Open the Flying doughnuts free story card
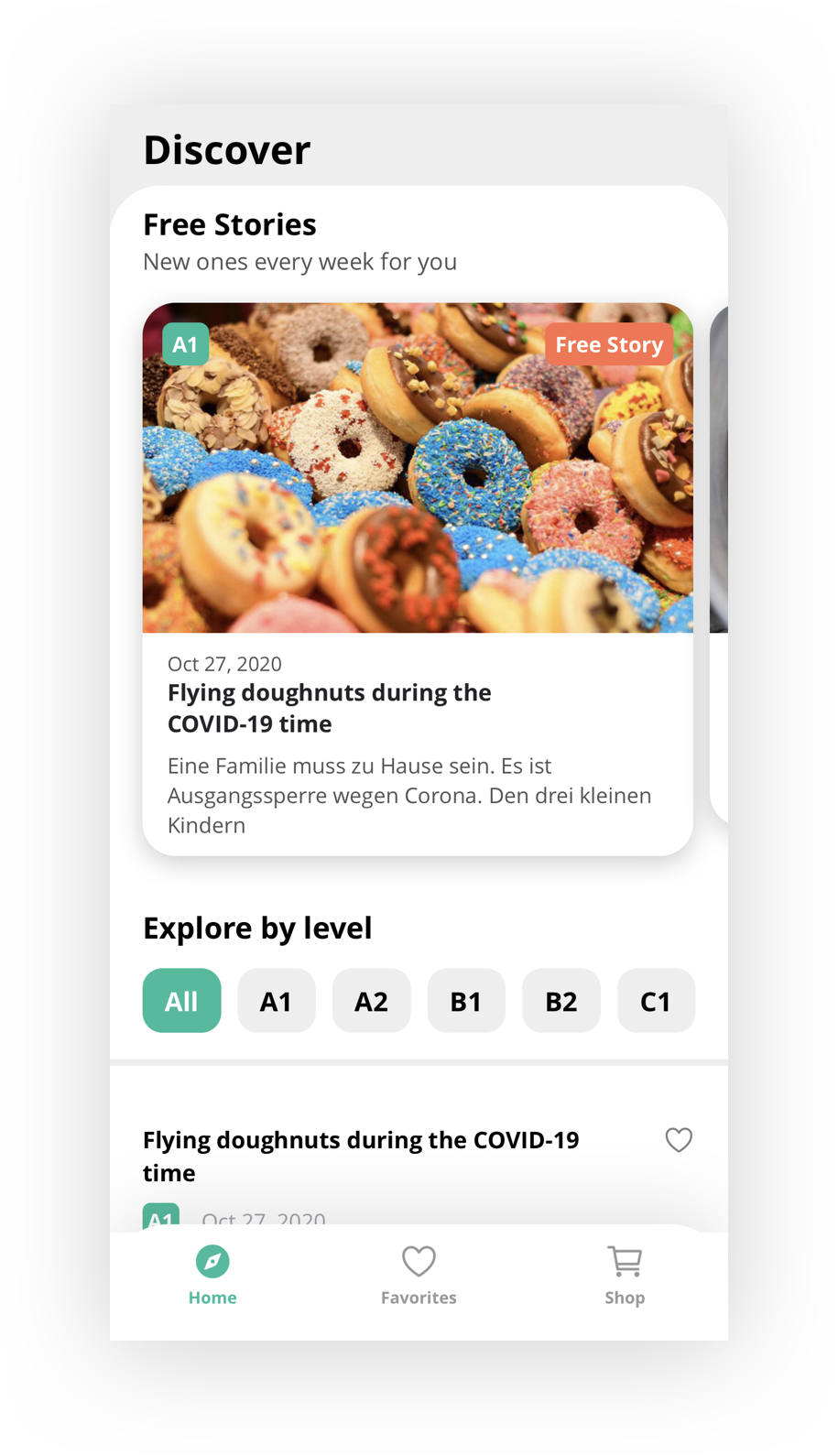Viewport: 838px width, 1456px height. tap(418, 577)
